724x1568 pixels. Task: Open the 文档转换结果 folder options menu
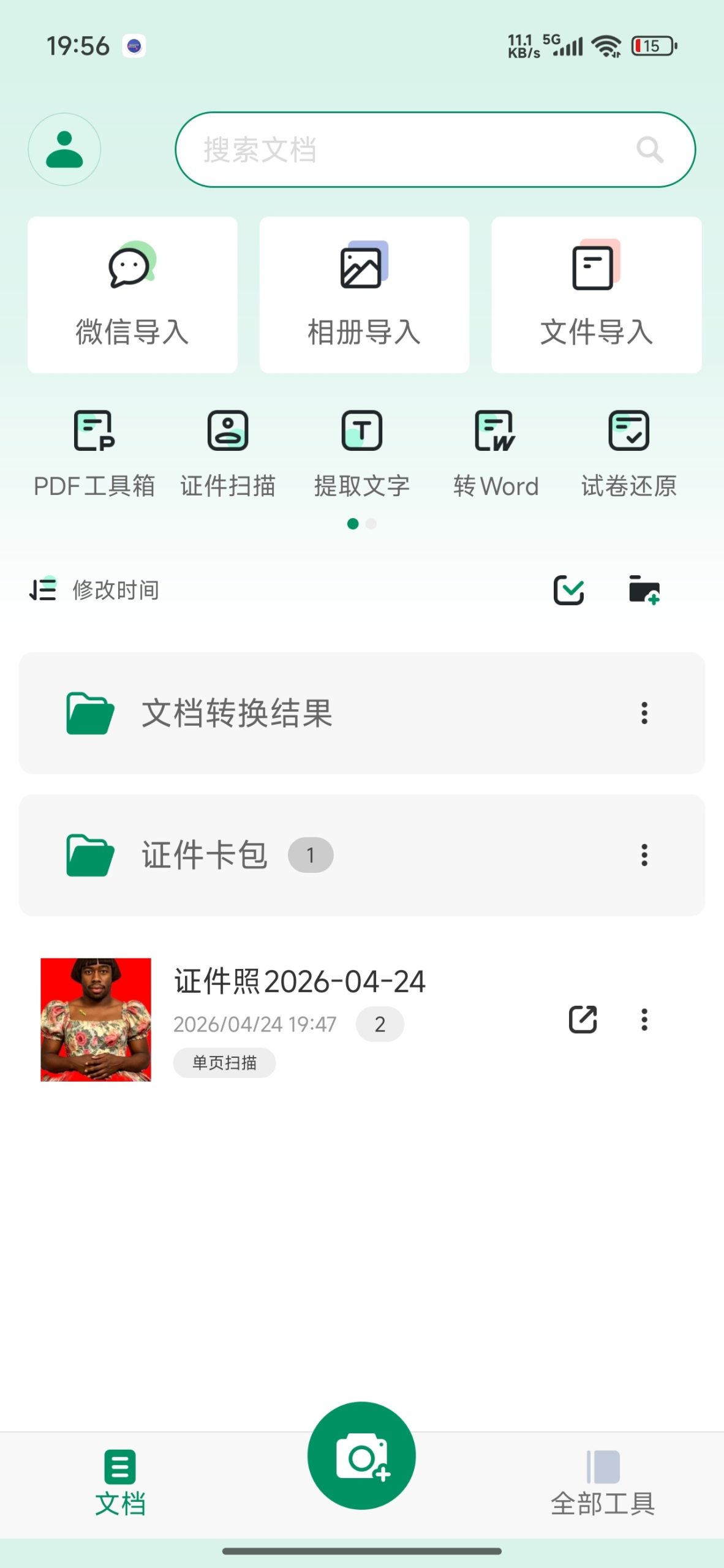(644, 714)
